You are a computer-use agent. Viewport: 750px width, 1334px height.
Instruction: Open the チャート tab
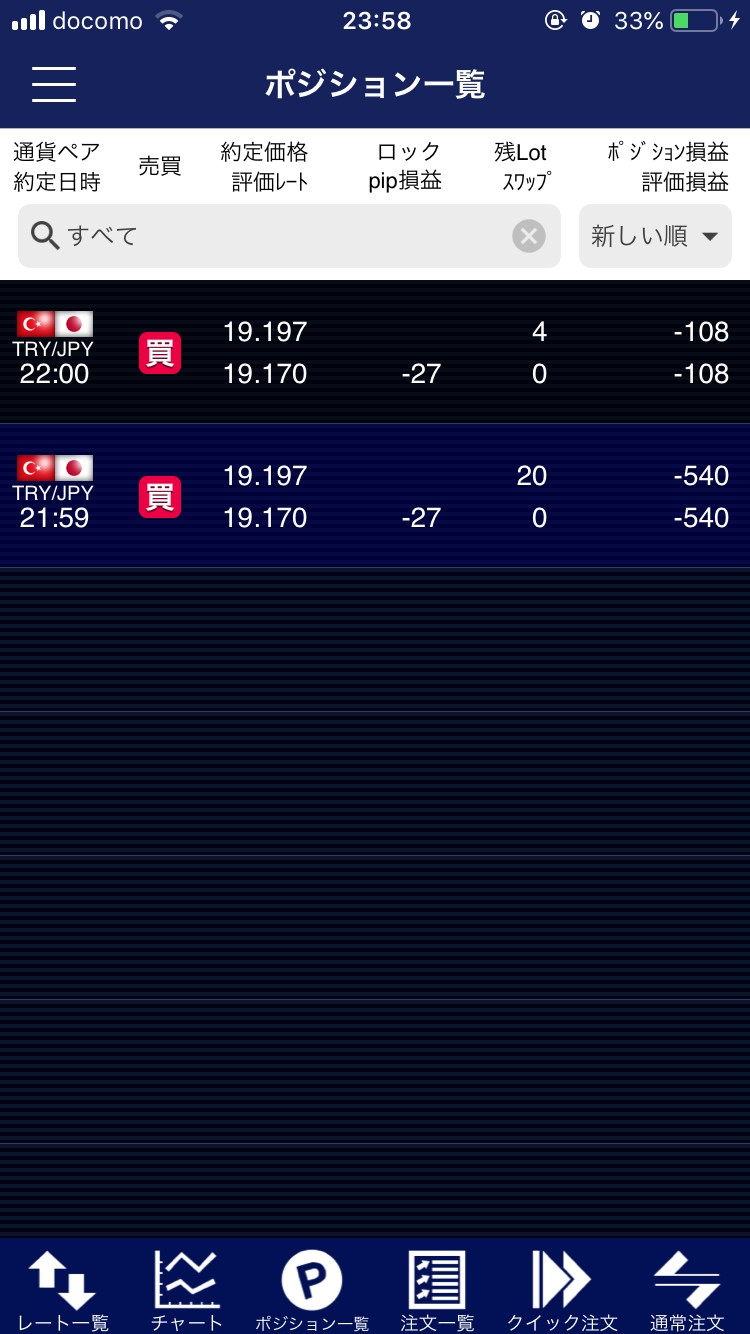(x=187, y=1288)
